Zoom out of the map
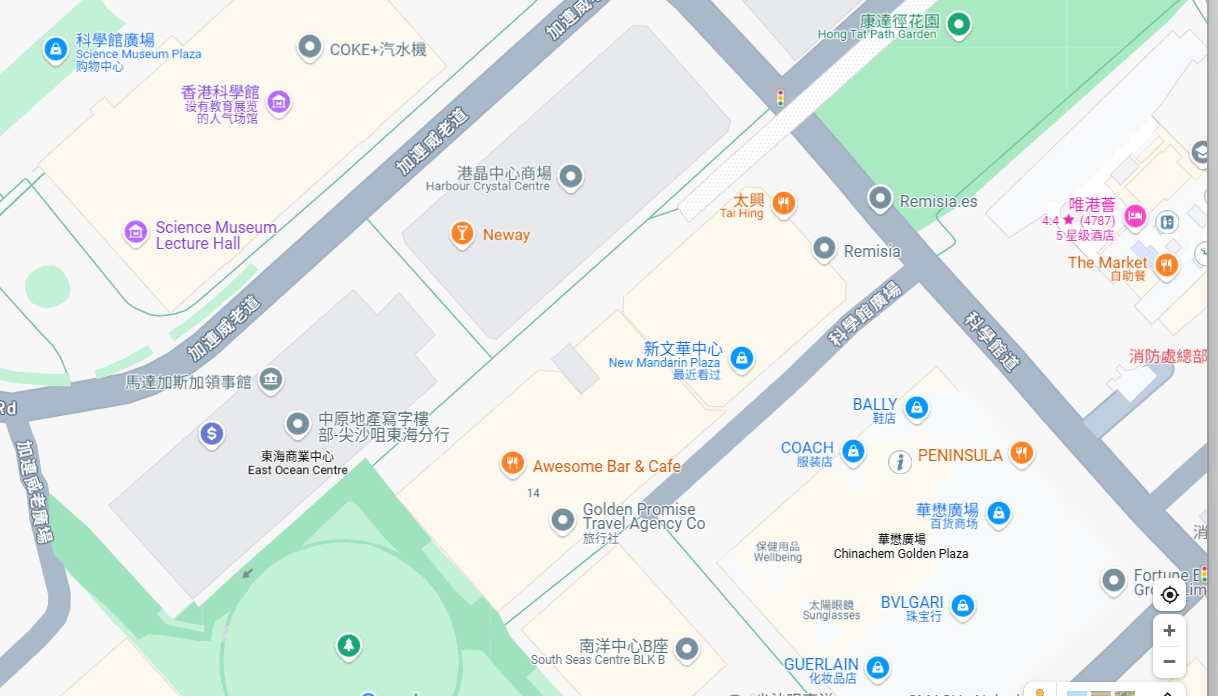The height and width of the screenshot is (696, 1218). click(1169, 662)
